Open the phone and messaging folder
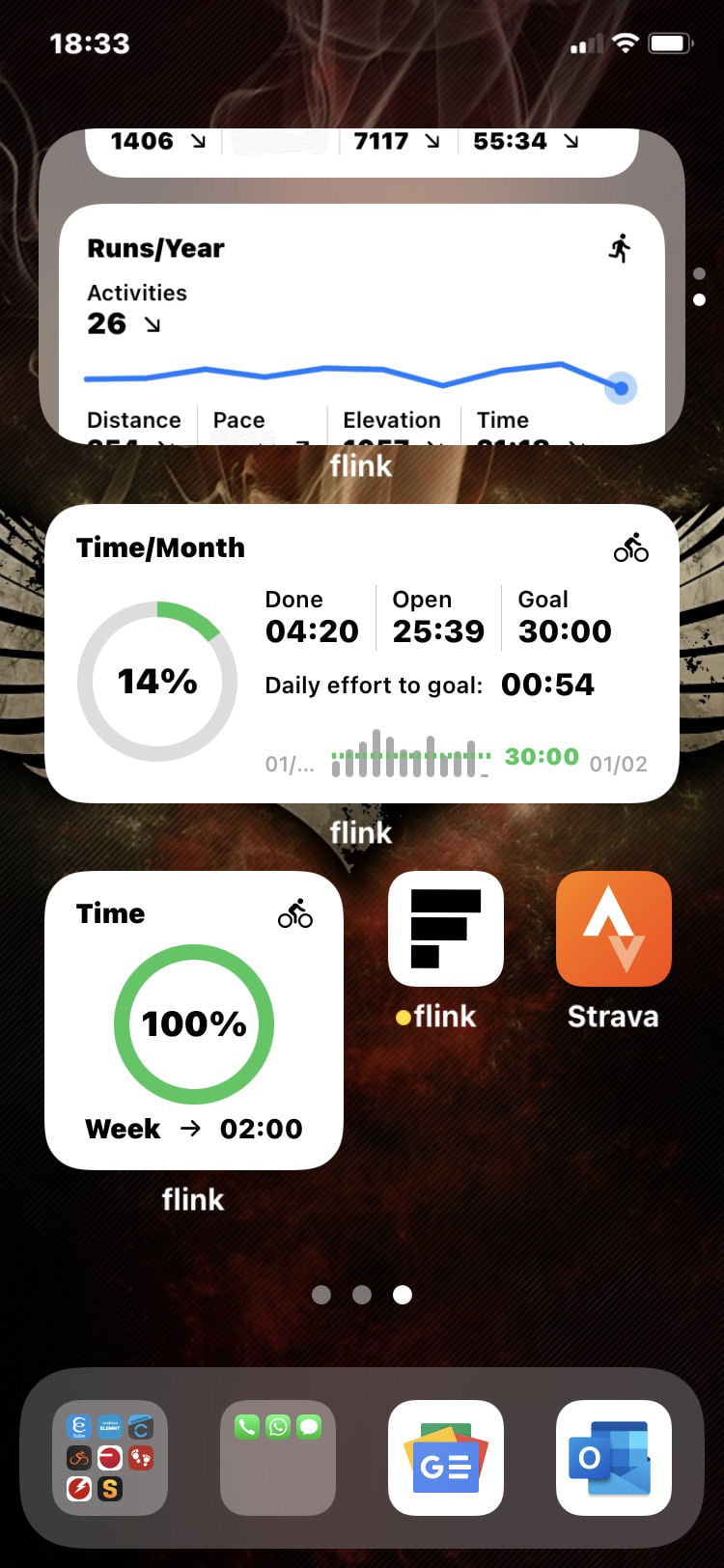This screenshot has width=724, height=1568. tap(278, 1458)
